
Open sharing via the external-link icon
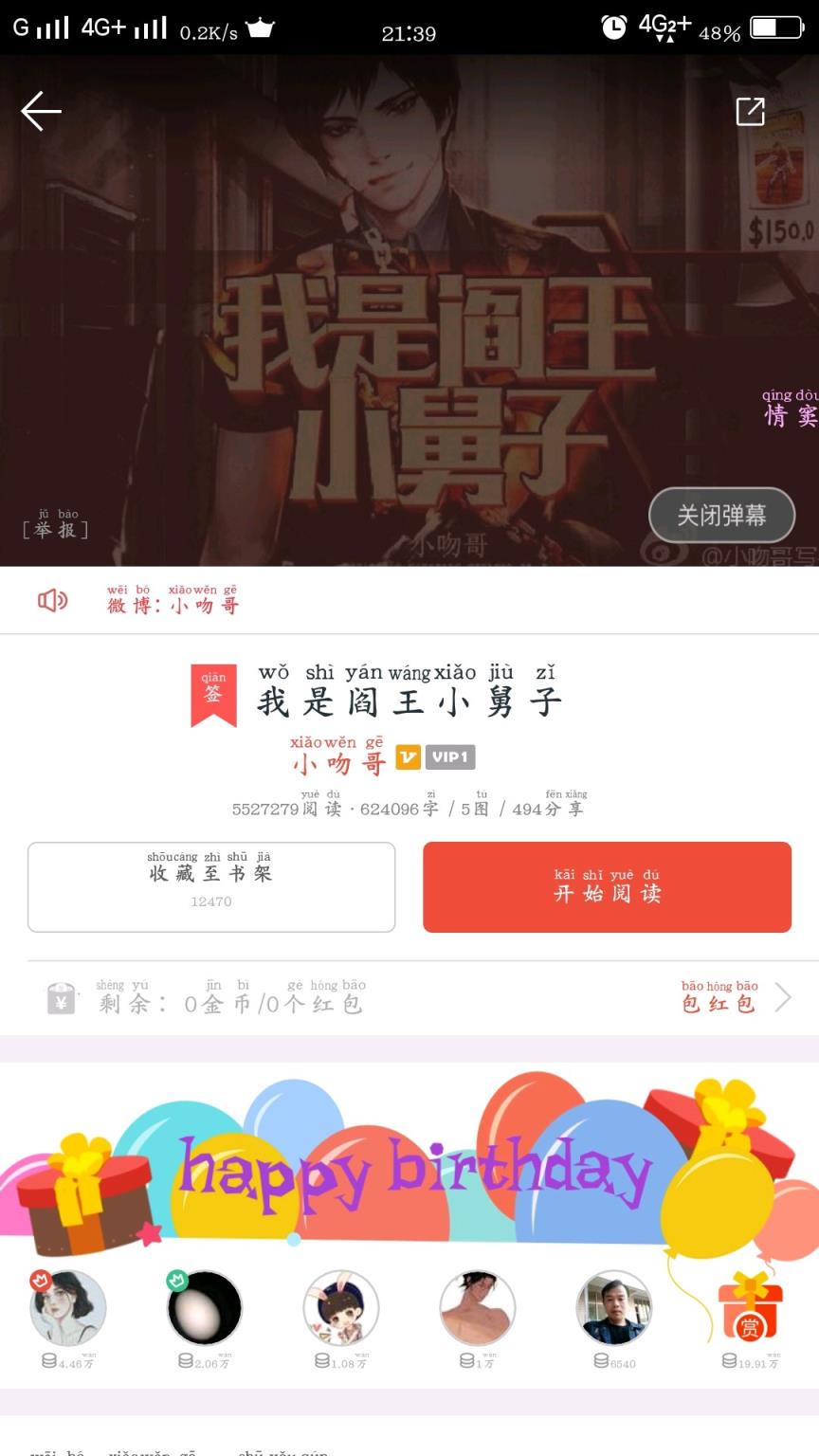pos(750,111)
